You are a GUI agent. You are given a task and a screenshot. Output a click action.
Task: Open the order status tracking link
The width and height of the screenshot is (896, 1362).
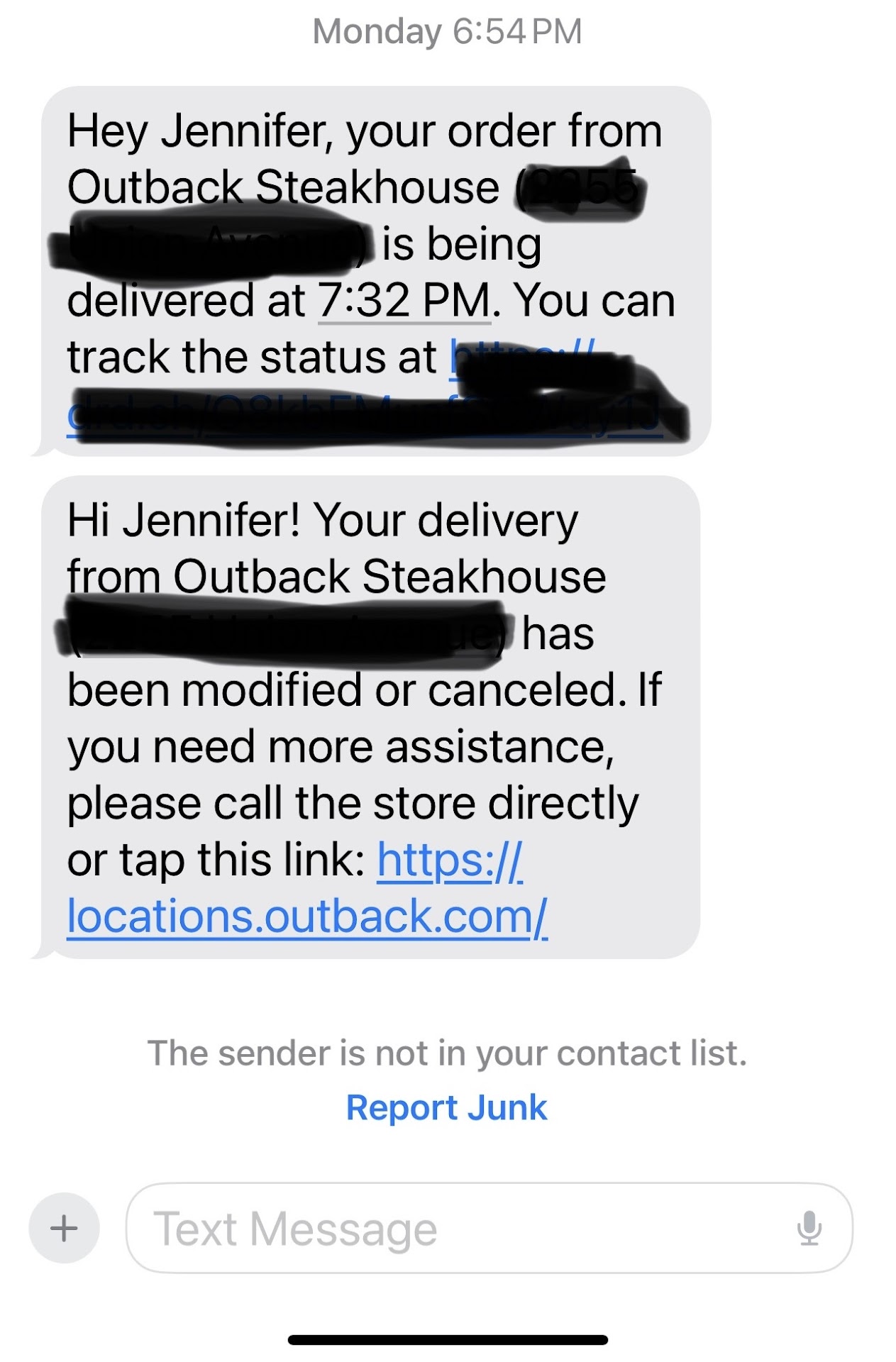pyautogui.click(x=365, y=416)
